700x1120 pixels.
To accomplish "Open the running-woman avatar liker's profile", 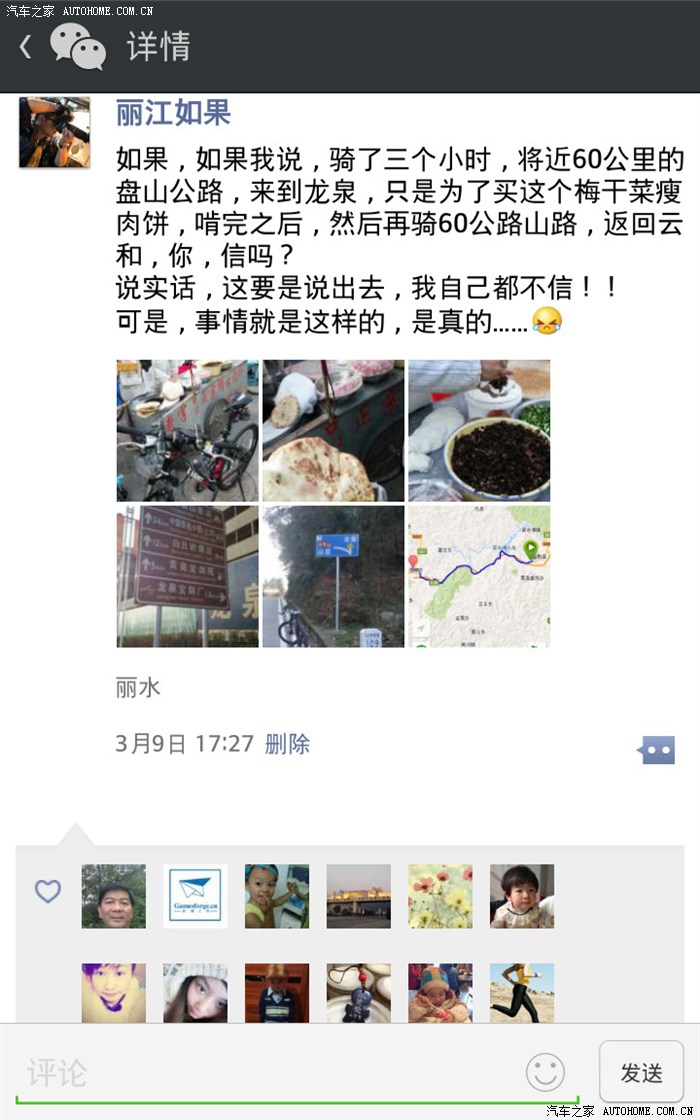I will [x=522, y=993].
